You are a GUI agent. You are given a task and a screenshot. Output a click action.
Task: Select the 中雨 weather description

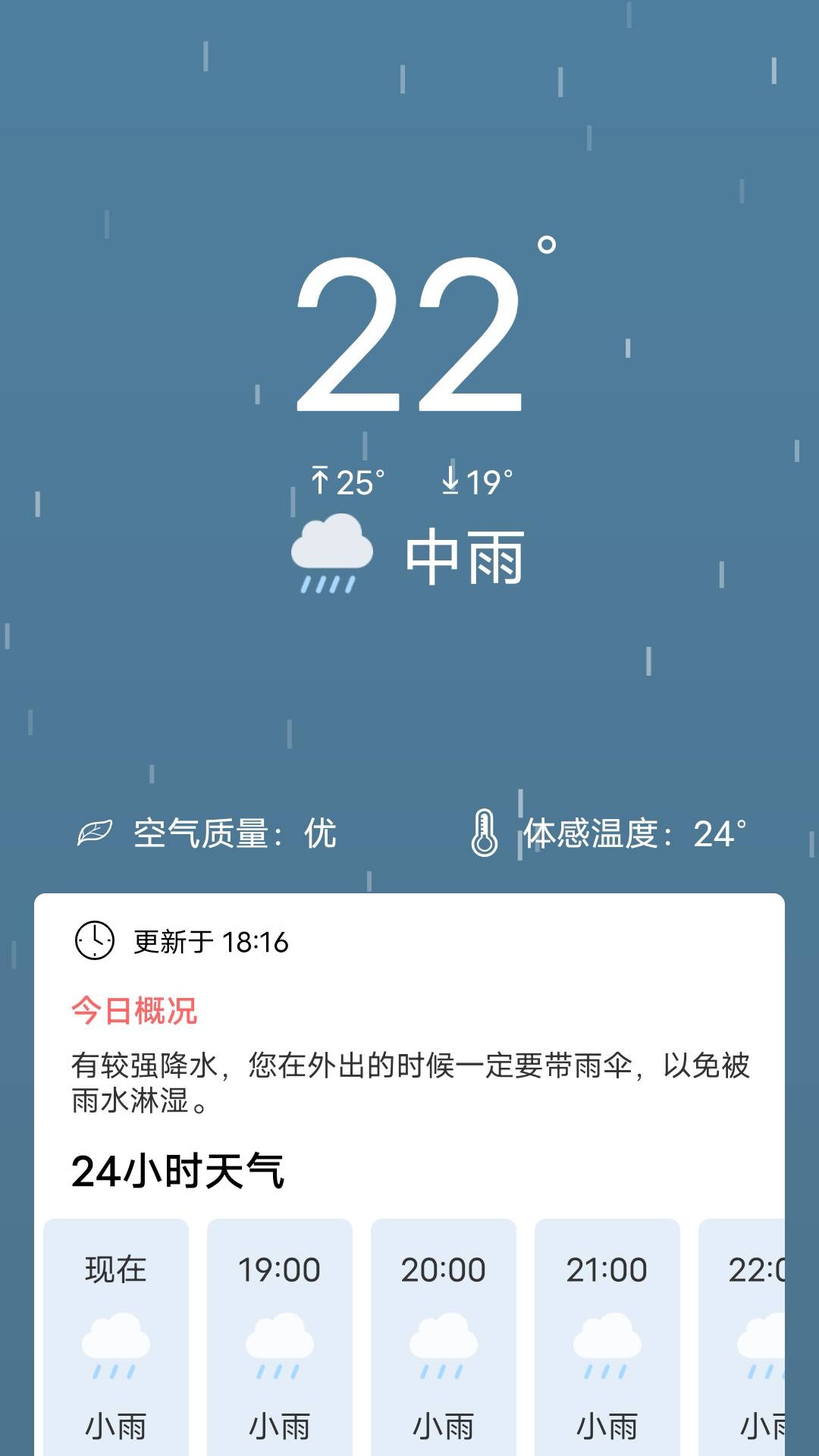(463, 557)
